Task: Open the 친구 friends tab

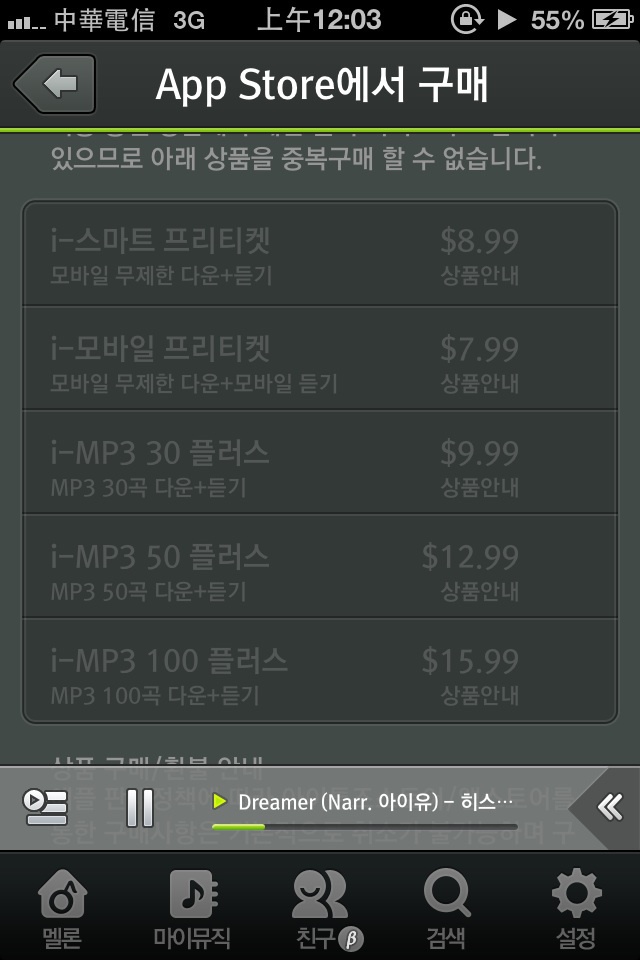Action: pos(320,908)
